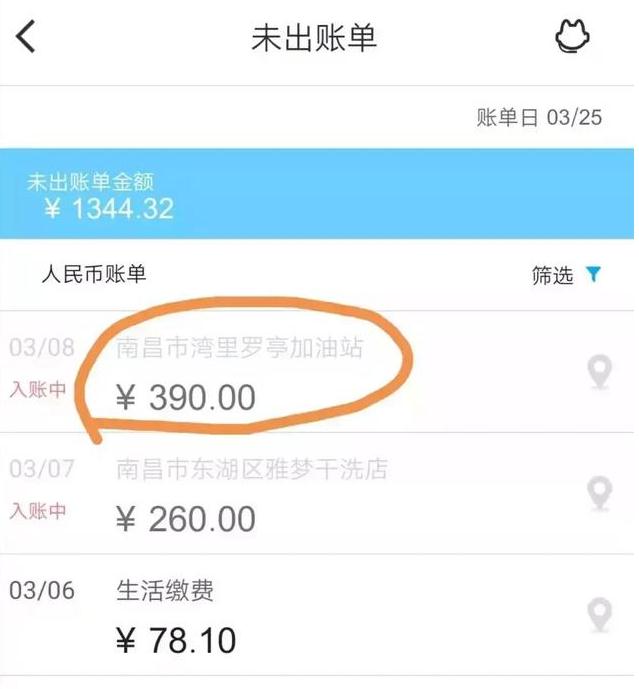
Task: Tap the location pin for the 加油站 transaction
Action: coord(599,372)
